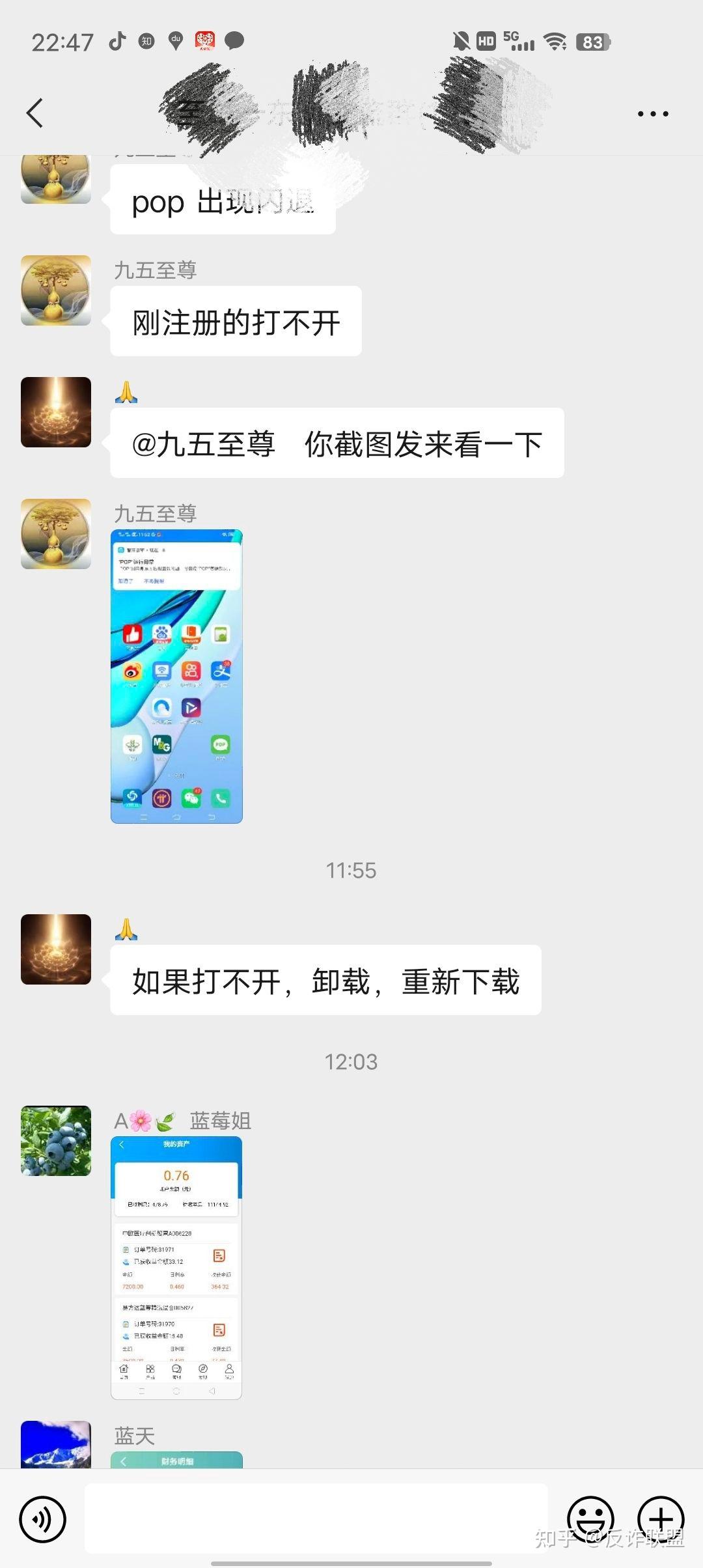View 九五至尊's home screen screenshot image
The height and width of the screenshot is (1568, 703).
click(x=176, y=677)
